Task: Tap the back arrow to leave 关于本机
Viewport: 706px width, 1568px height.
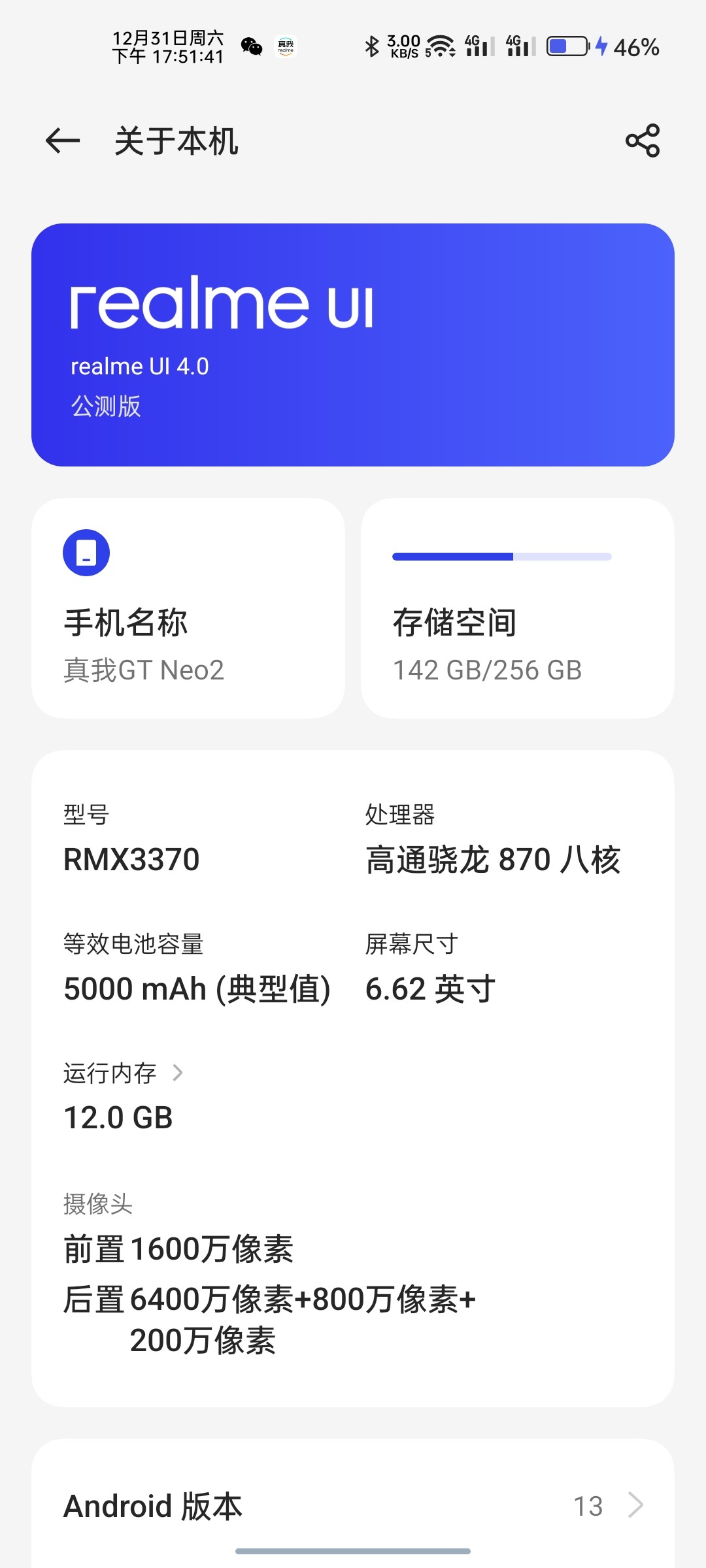Action: pos(62,140)
